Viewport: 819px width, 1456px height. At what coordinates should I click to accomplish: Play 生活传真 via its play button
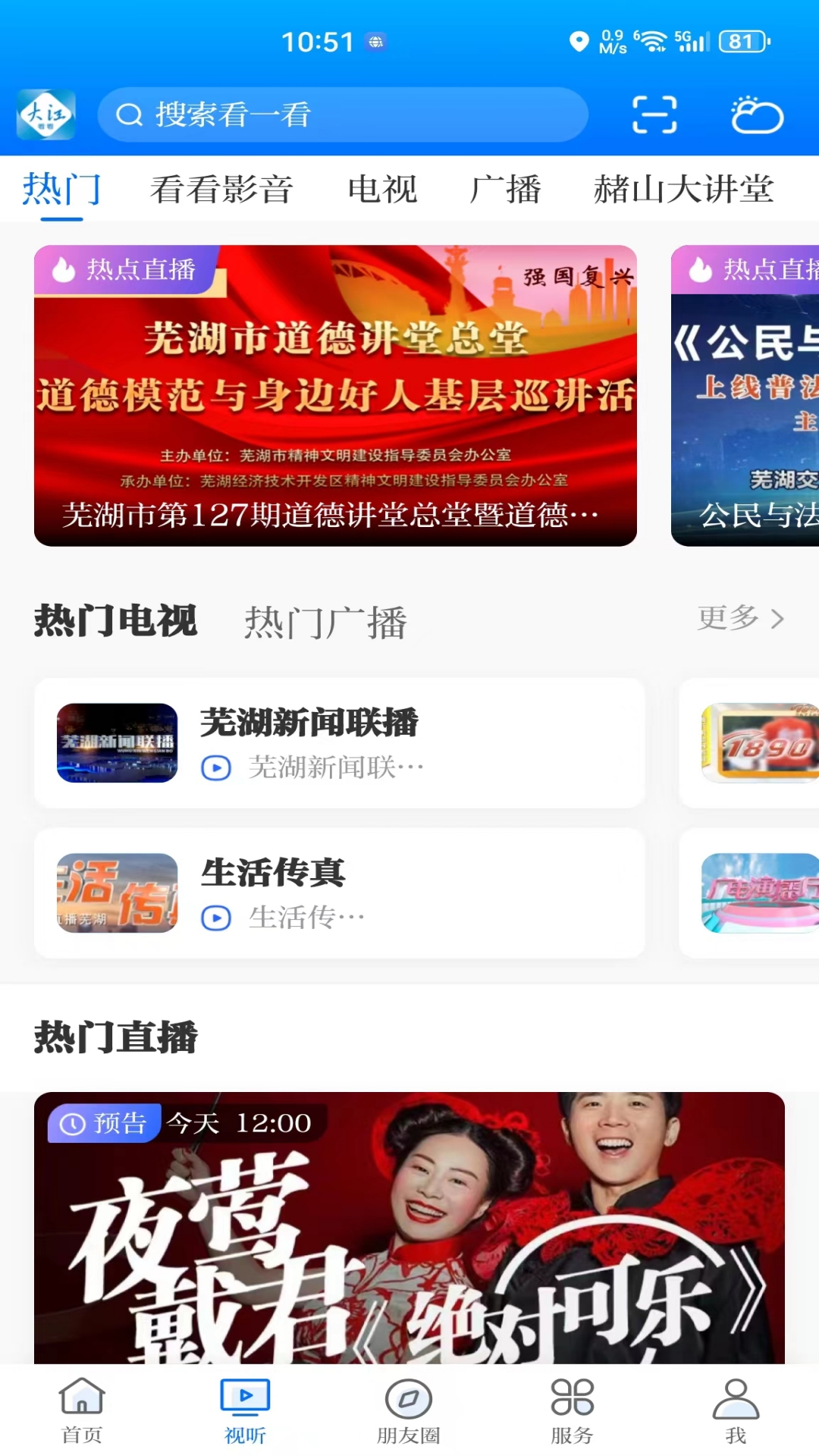(x=218, y=918)
